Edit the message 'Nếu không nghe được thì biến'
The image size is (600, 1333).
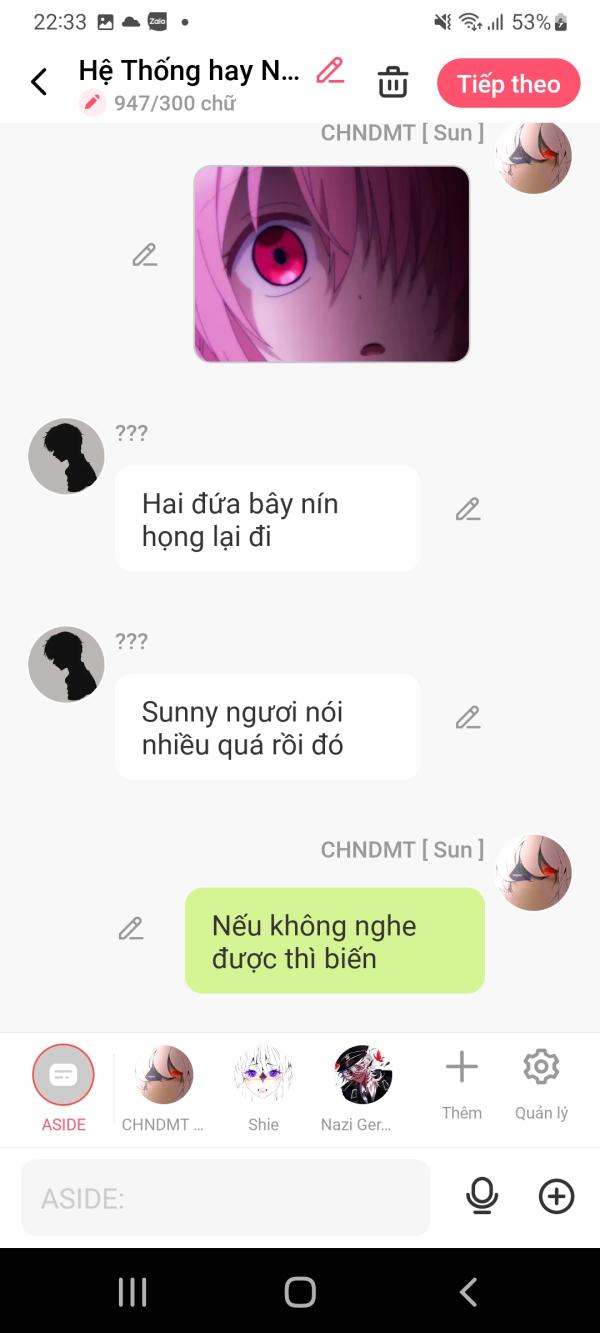tap(131, 928)
